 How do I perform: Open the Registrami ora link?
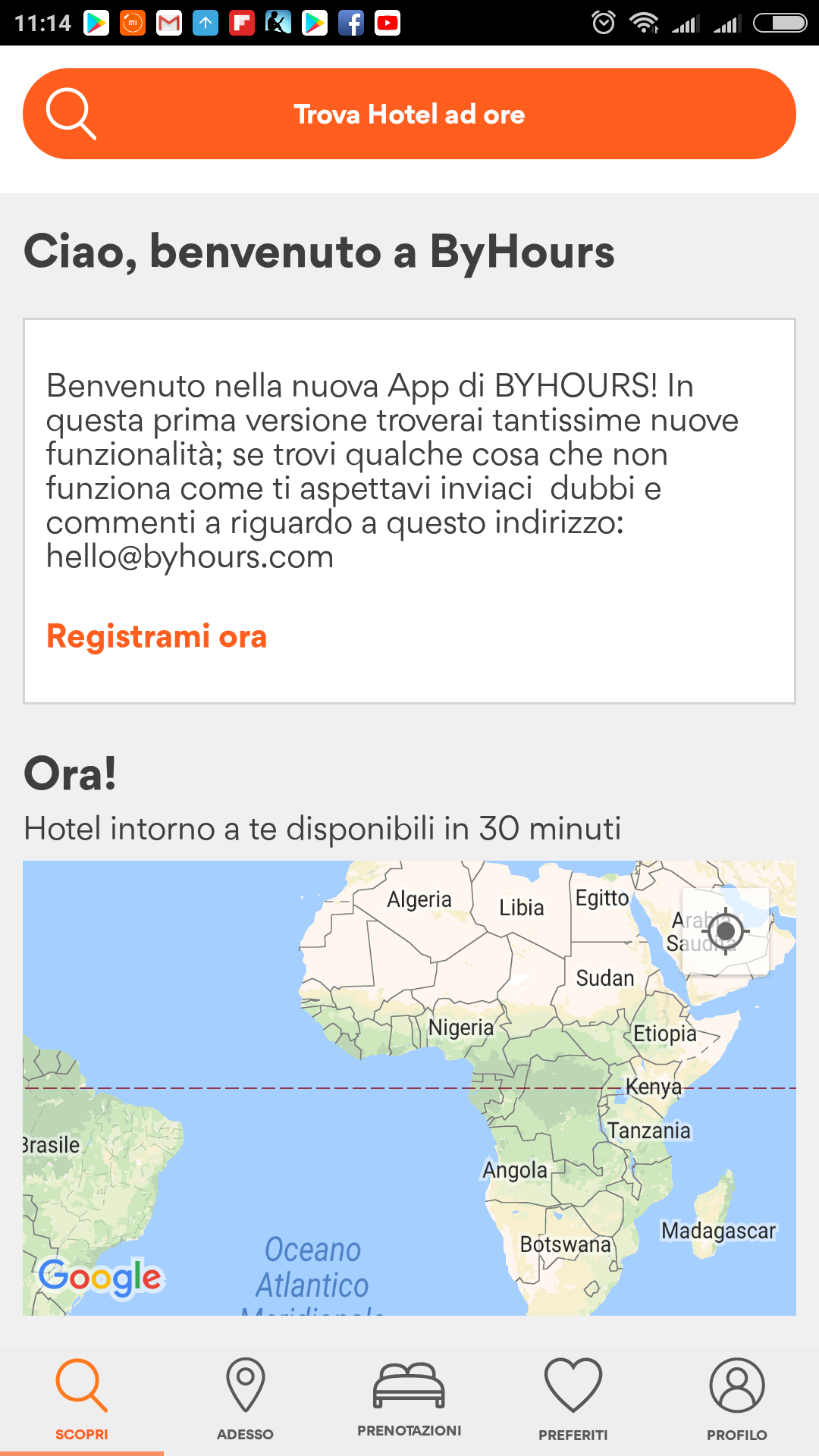point(157,636)
